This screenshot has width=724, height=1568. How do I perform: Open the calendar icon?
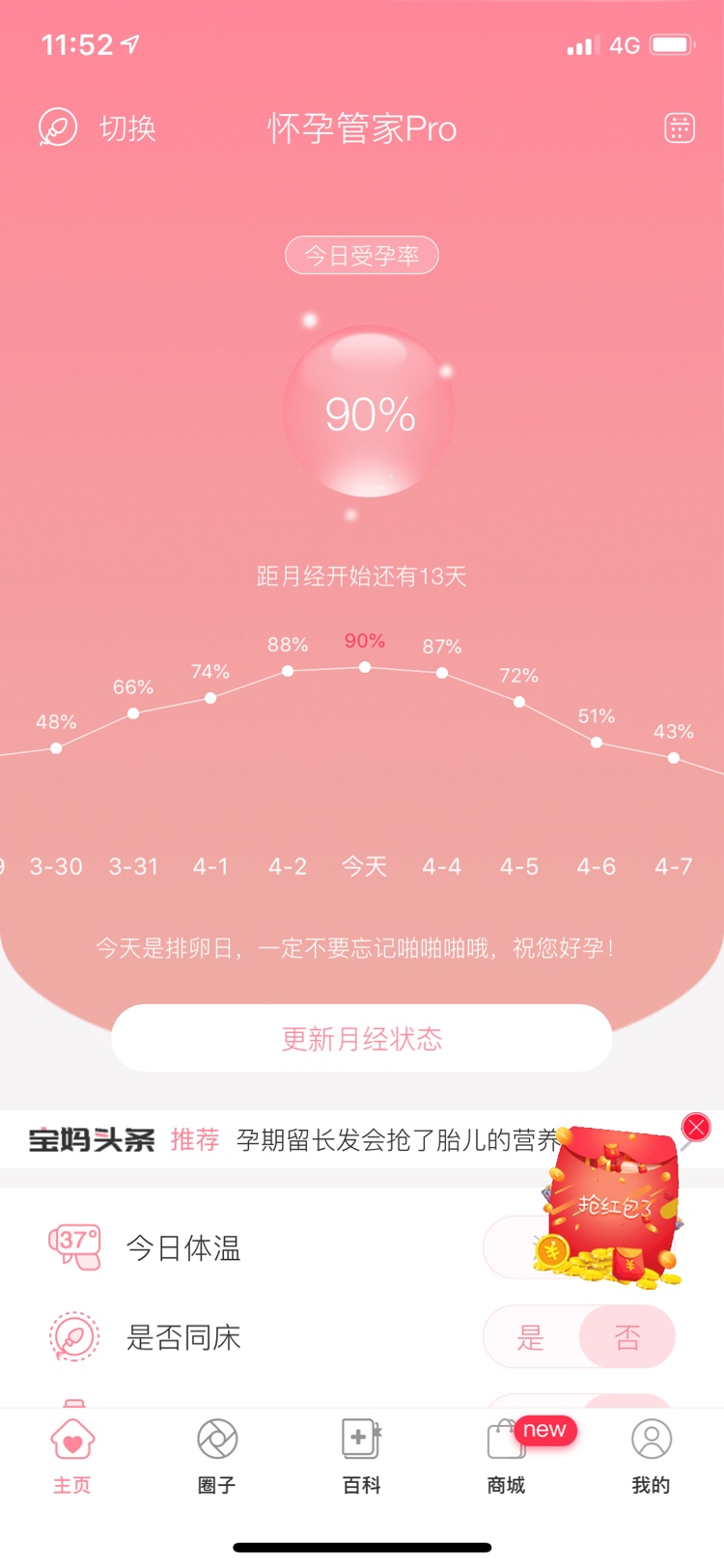680,128
